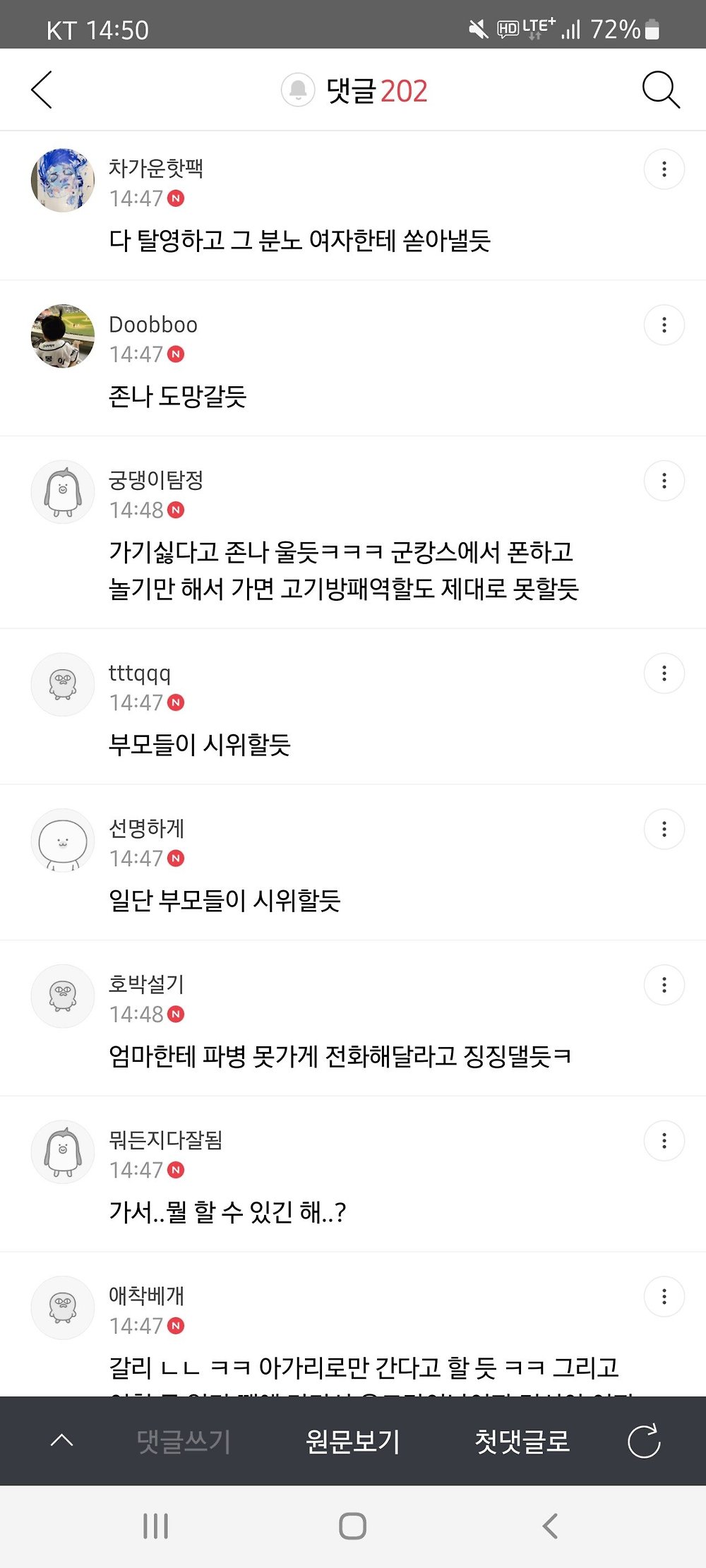Select 원문보기 to view the original post
The width and height of the screenshot is (706, 1568).
pyautogui.click(x=353, y=1441)
